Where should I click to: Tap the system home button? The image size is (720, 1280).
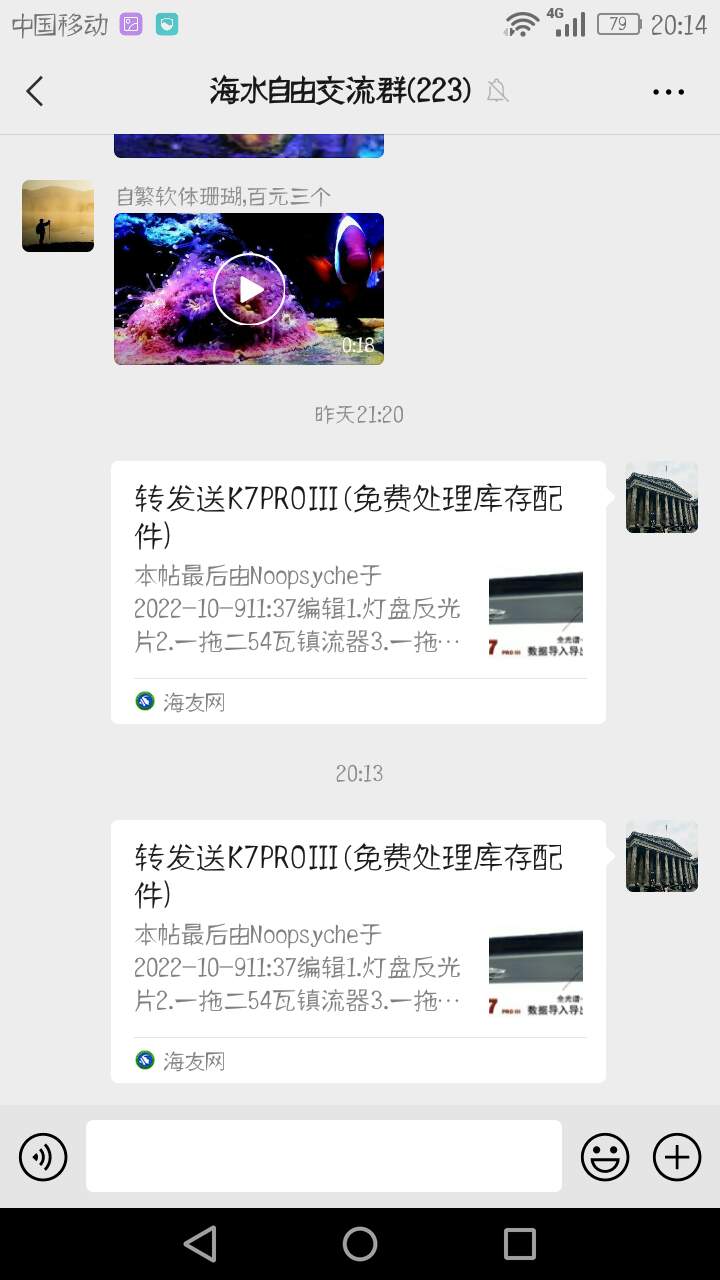[x=360, y=1244]
